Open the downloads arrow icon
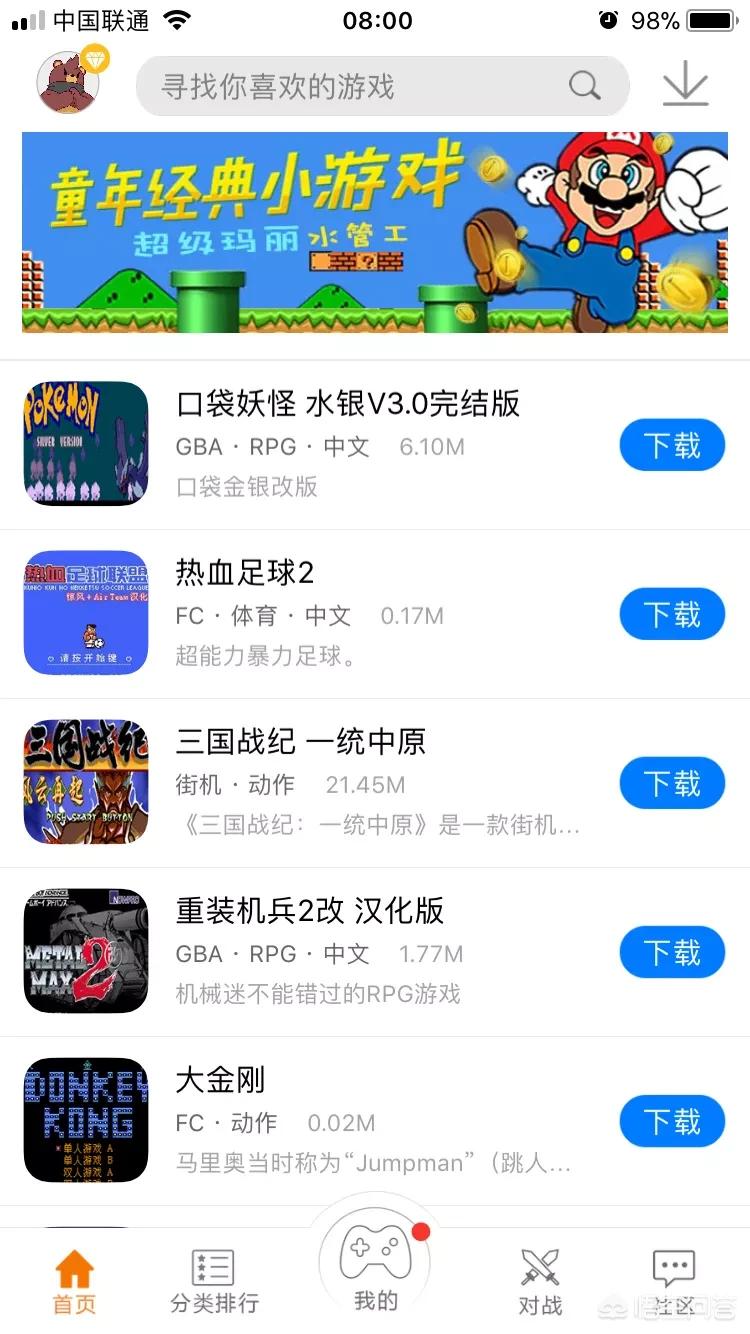 [685, 84]
